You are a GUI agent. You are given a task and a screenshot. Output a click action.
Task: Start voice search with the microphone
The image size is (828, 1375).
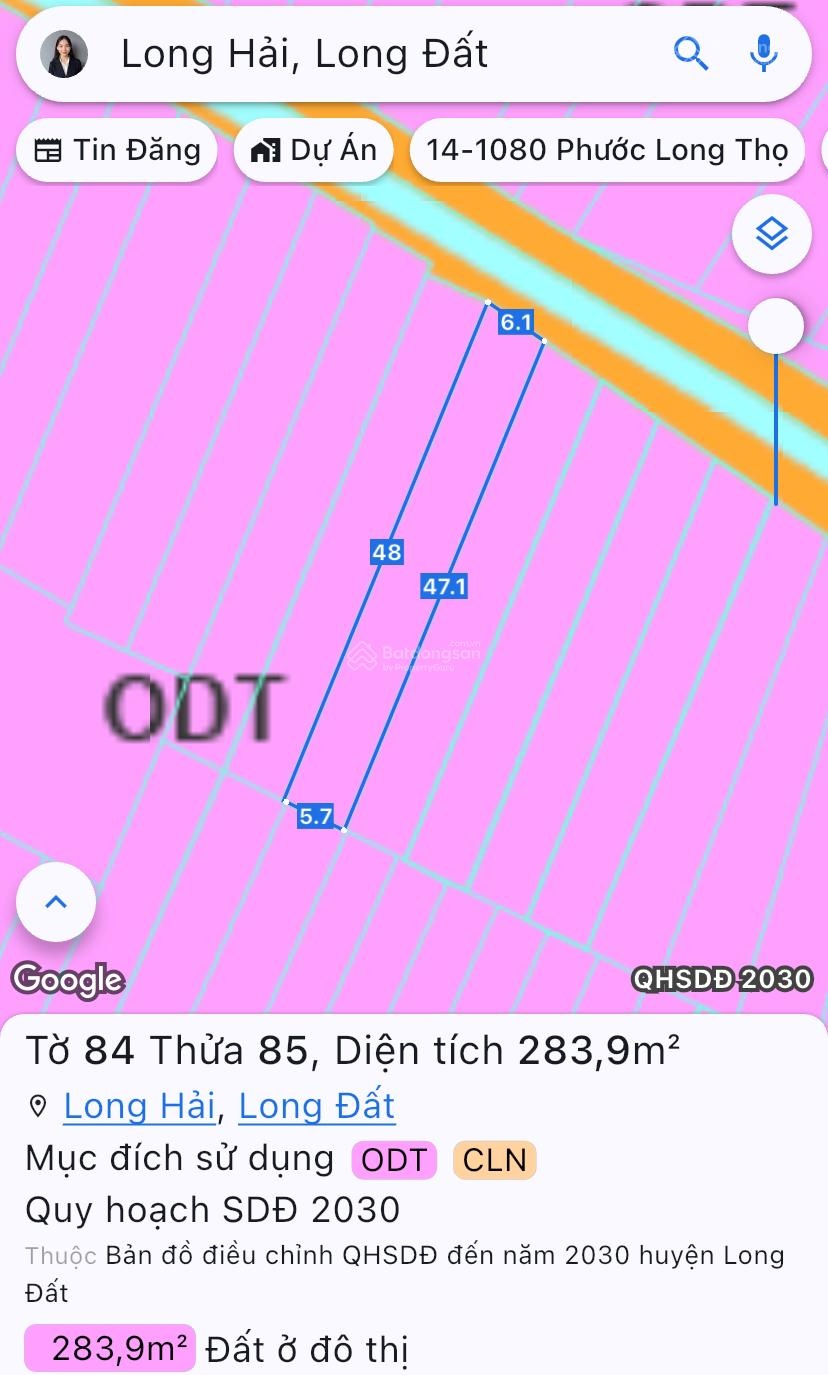click(763, 53)
